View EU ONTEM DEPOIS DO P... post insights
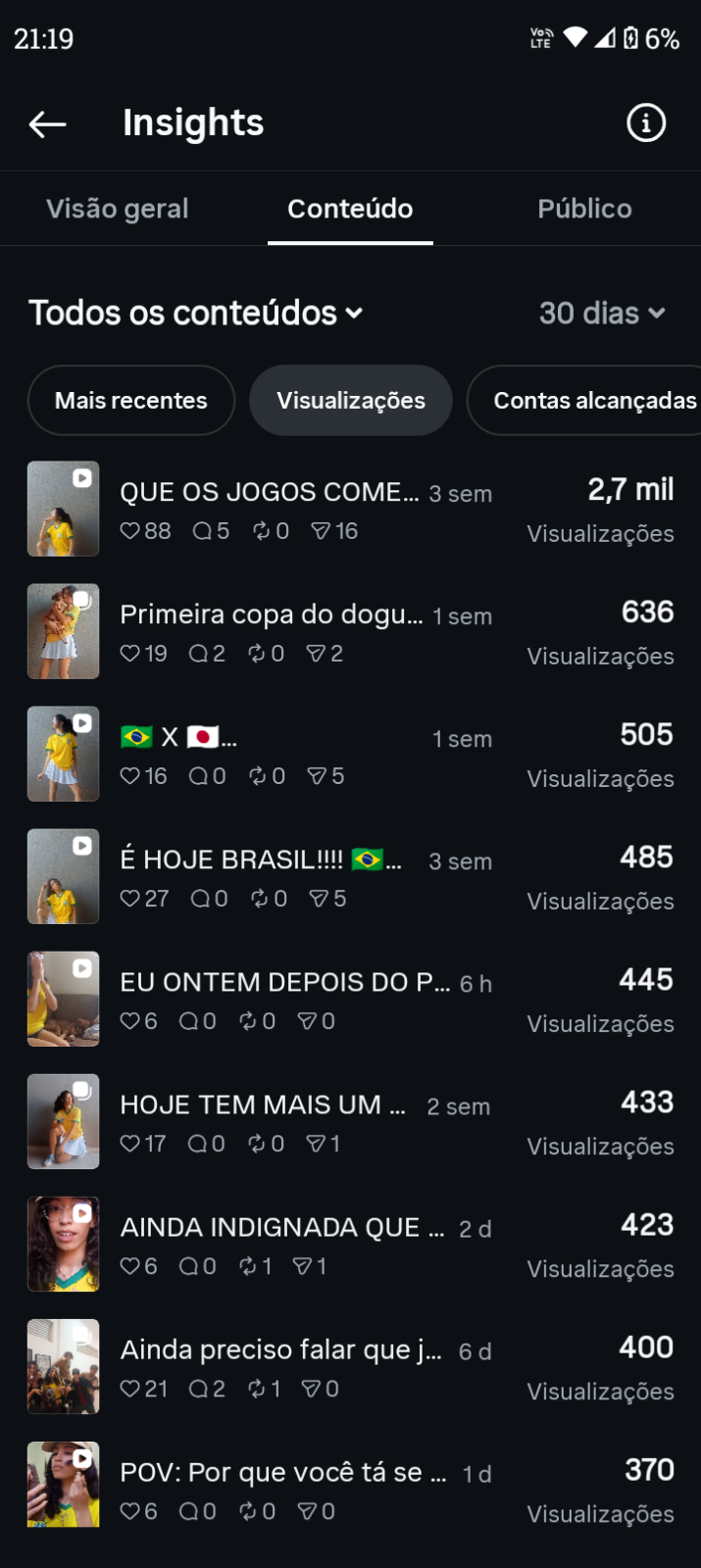The width and height of the screenshot is (701, 1568). pos(350,1000)
